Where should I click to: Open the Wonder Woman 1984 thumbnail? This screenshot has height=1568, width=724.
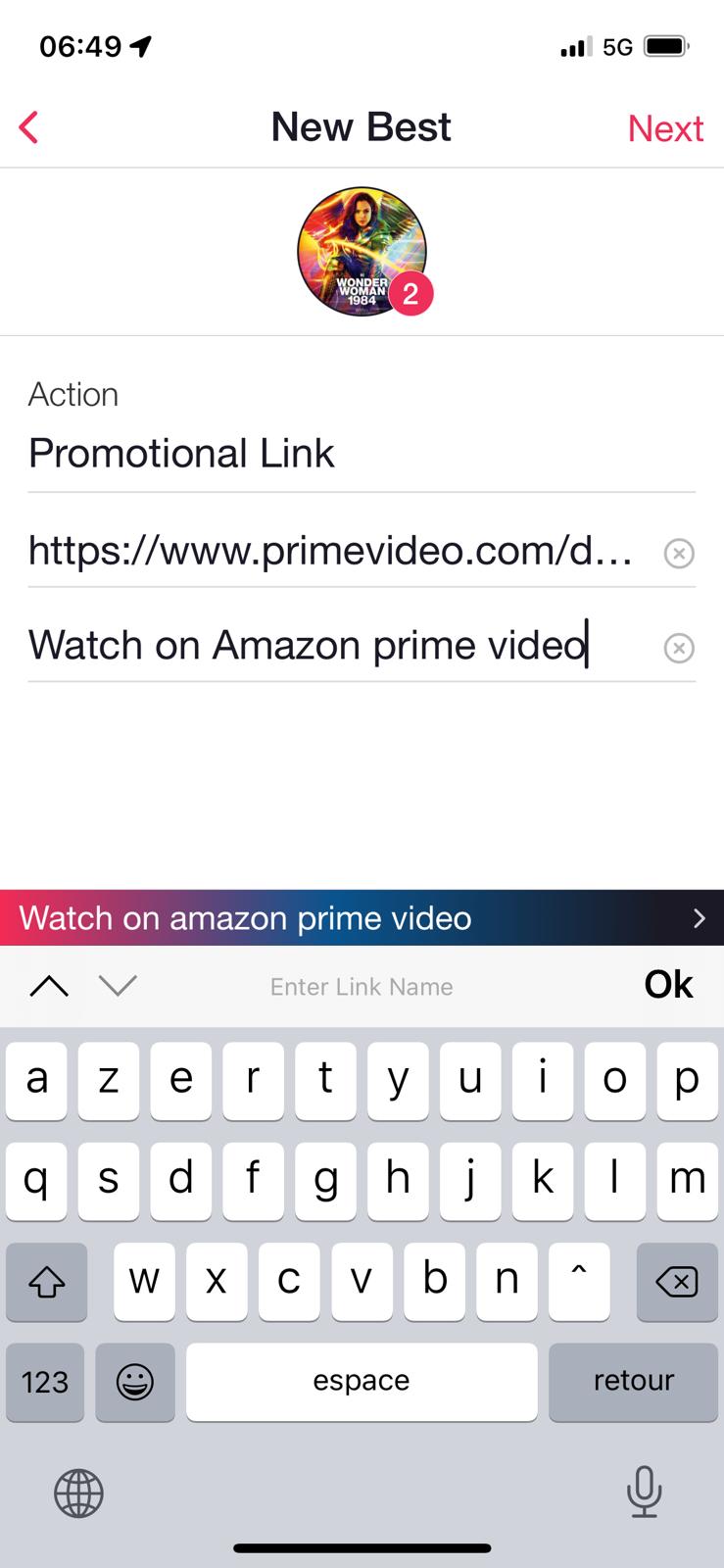(362, 252)
